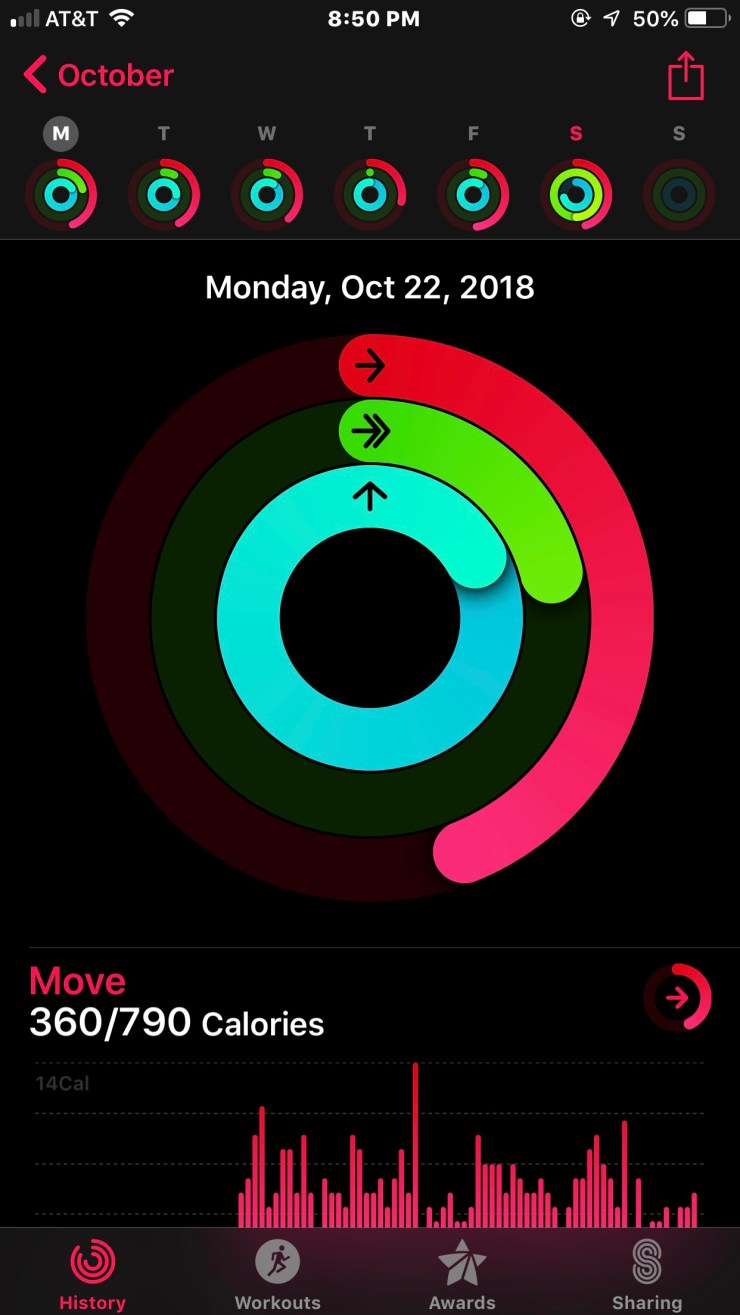Screen dimensions: 740x1315
Task: Select Tuesday's activity rings
Action: pos(164,194)
